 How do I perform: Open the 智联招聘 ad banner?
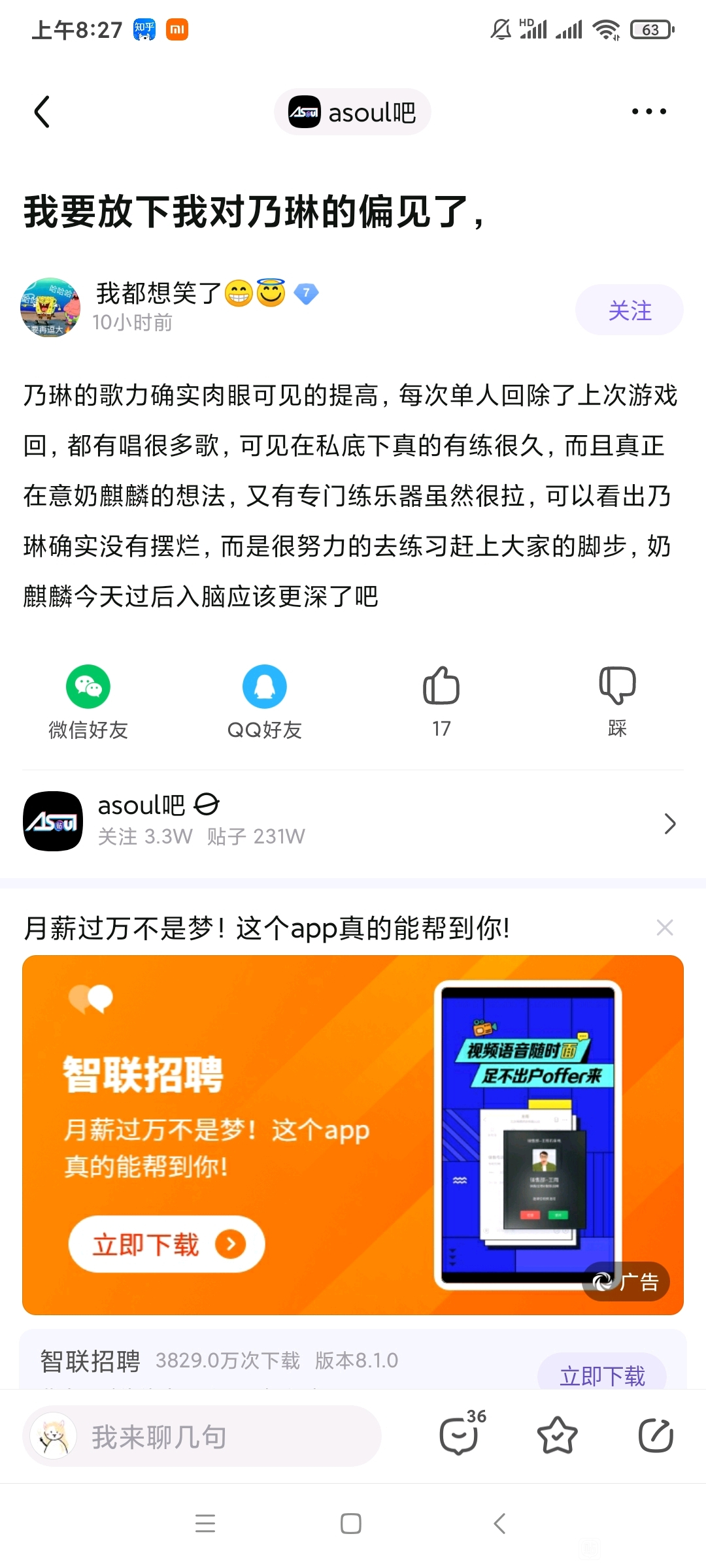[353, 1134]
